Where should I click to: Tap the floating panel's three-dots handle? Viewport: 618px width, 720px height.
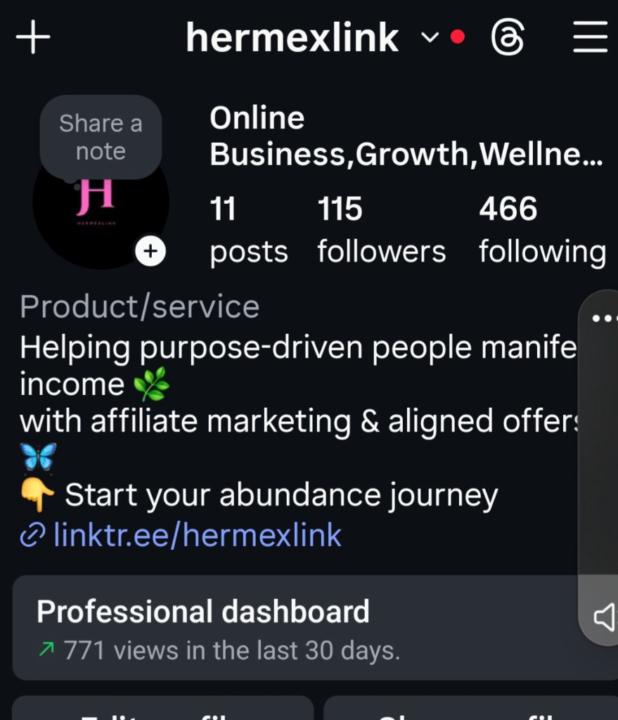604,318
